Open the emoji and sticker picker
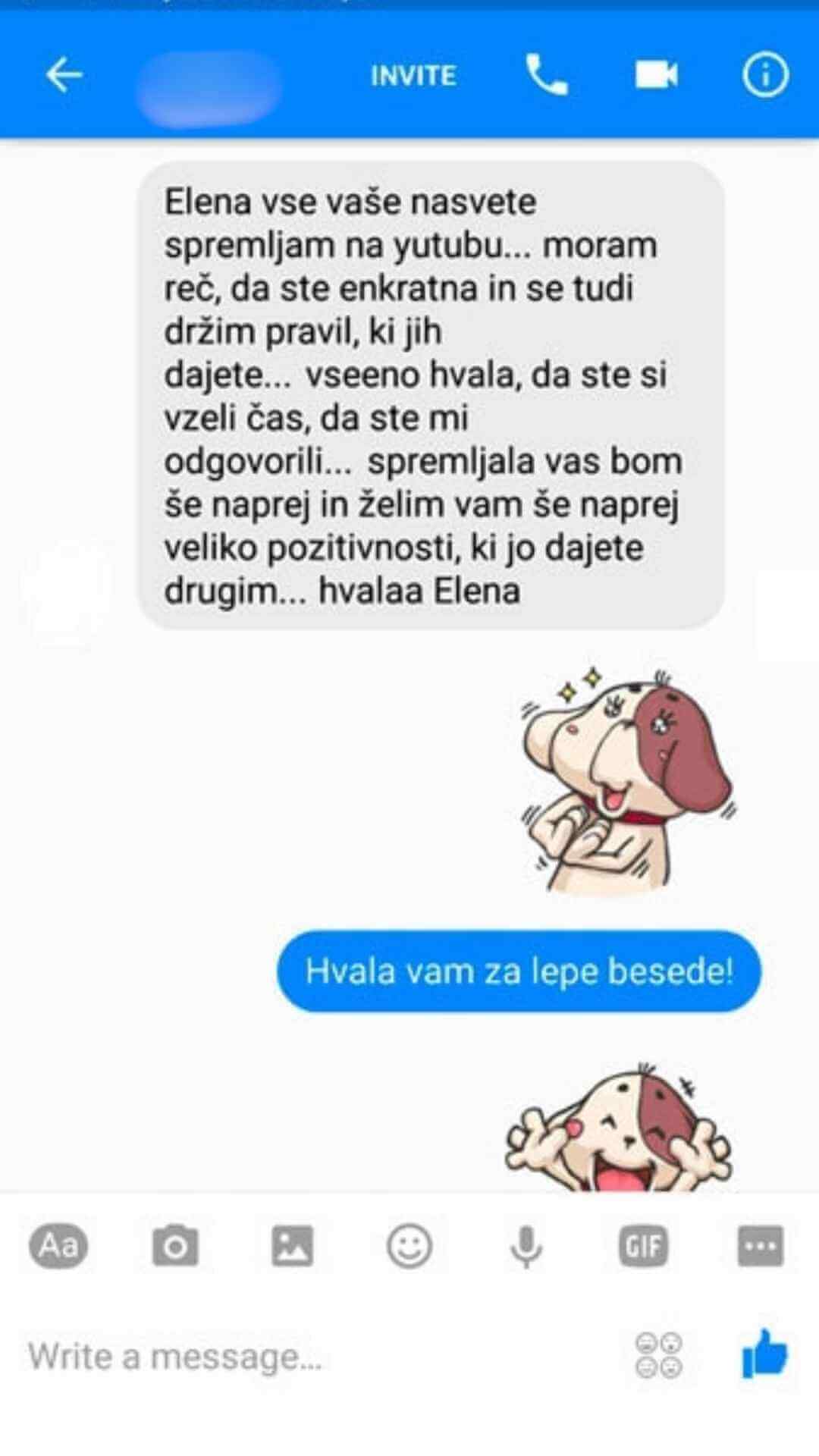 coord(409,1246)
